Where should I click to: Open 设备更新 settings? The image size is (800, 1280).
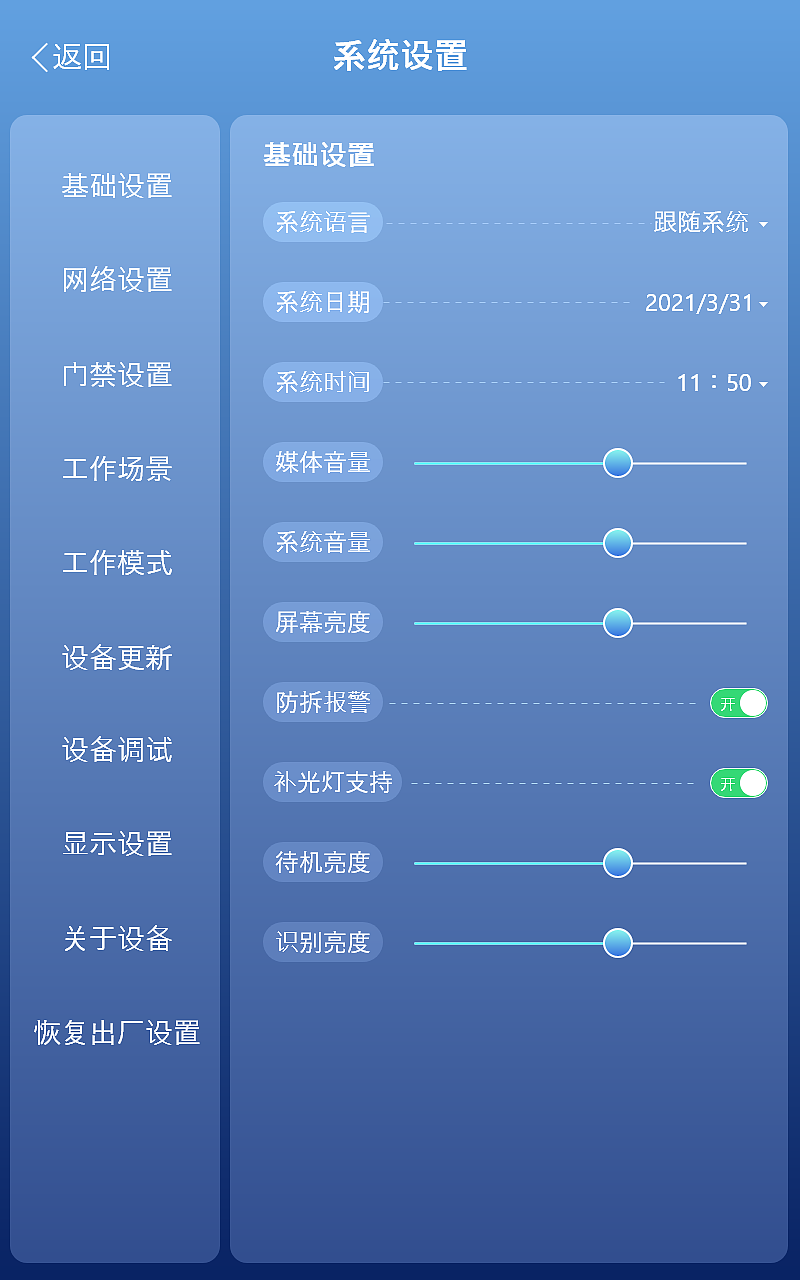coord(115,658)
